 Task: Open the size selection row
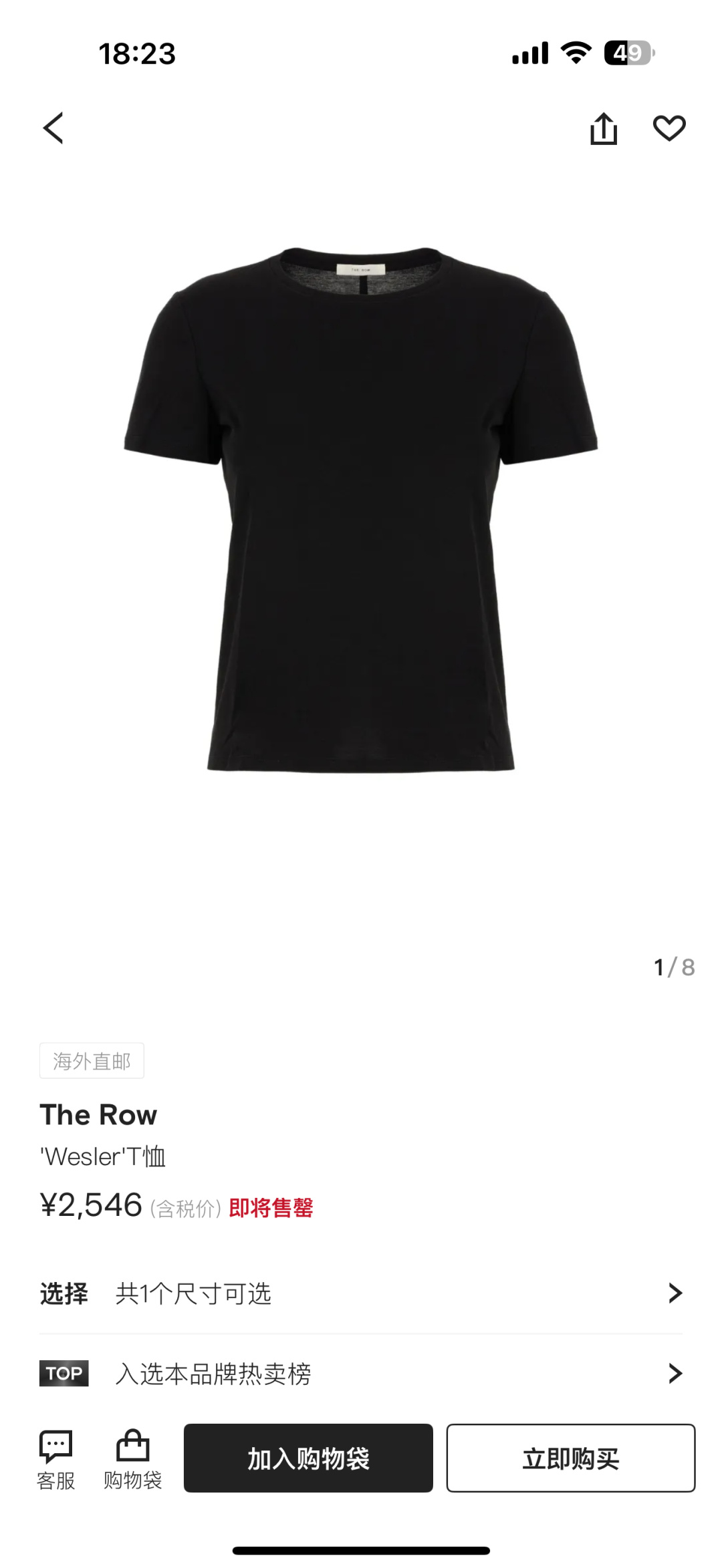tap(361, 1293)
